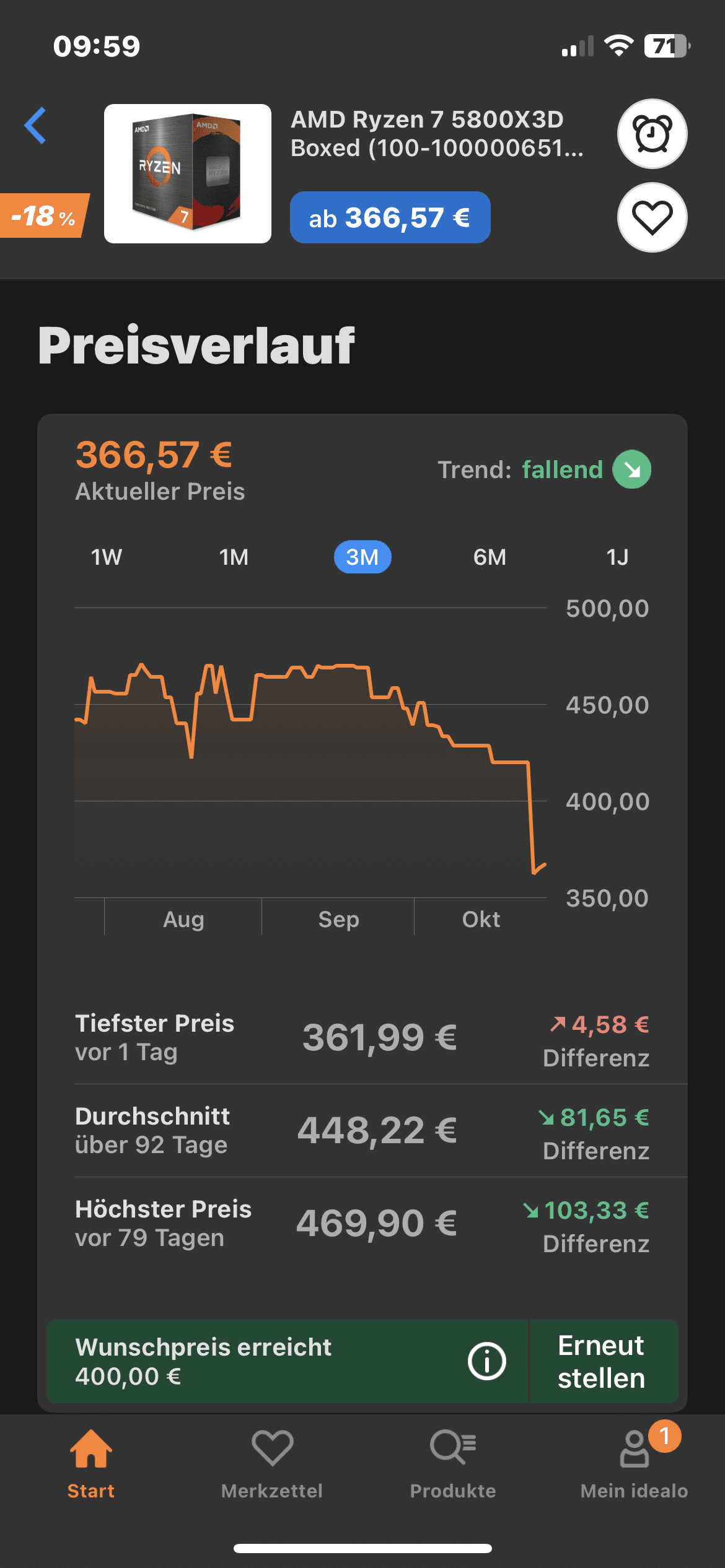The height and width of the screenshot is (1568, 725).
Task: Switch price chart to 1M
Action: tap(234, 557)
